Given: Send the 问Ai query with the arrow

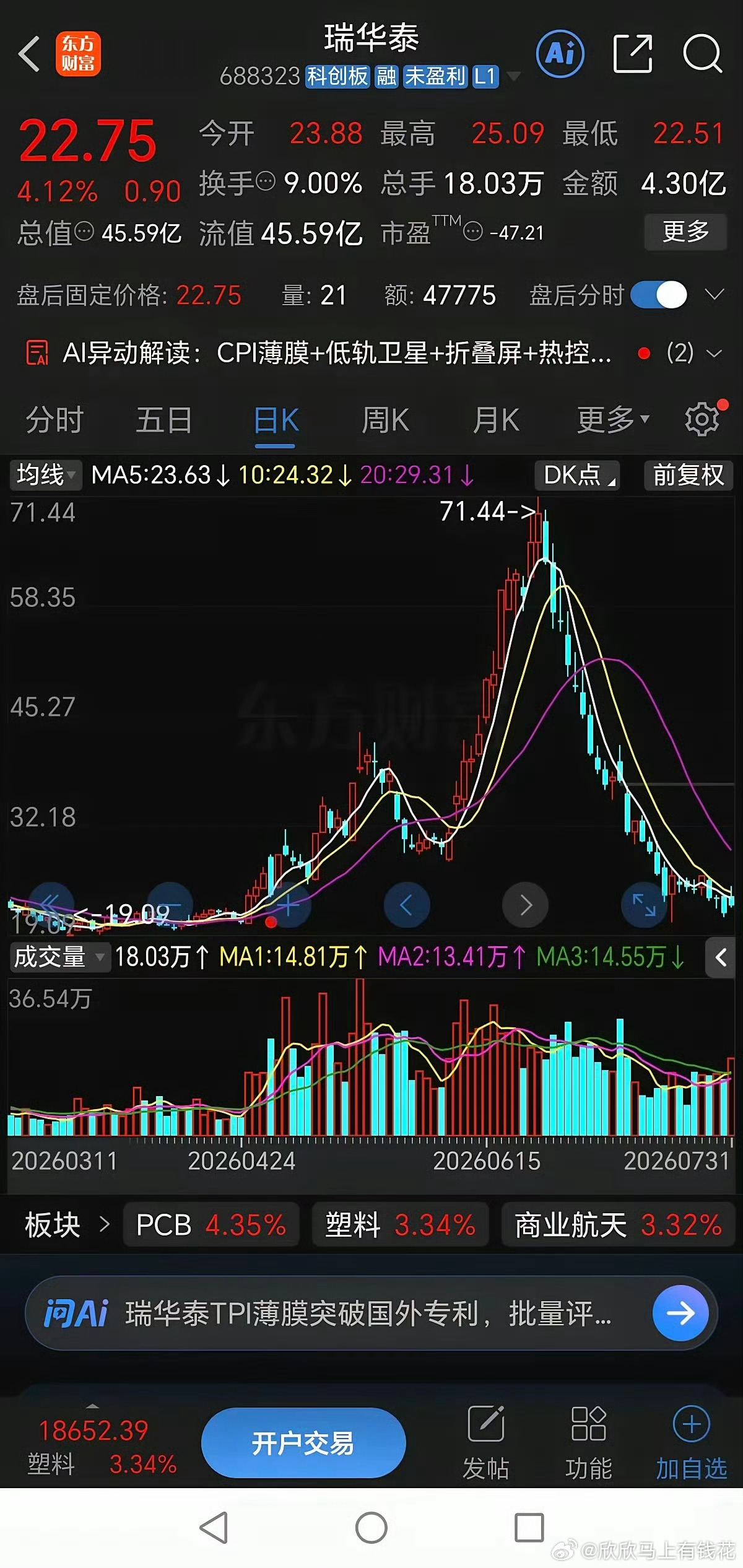Looking at the screenshot, I should [680, 1313].
